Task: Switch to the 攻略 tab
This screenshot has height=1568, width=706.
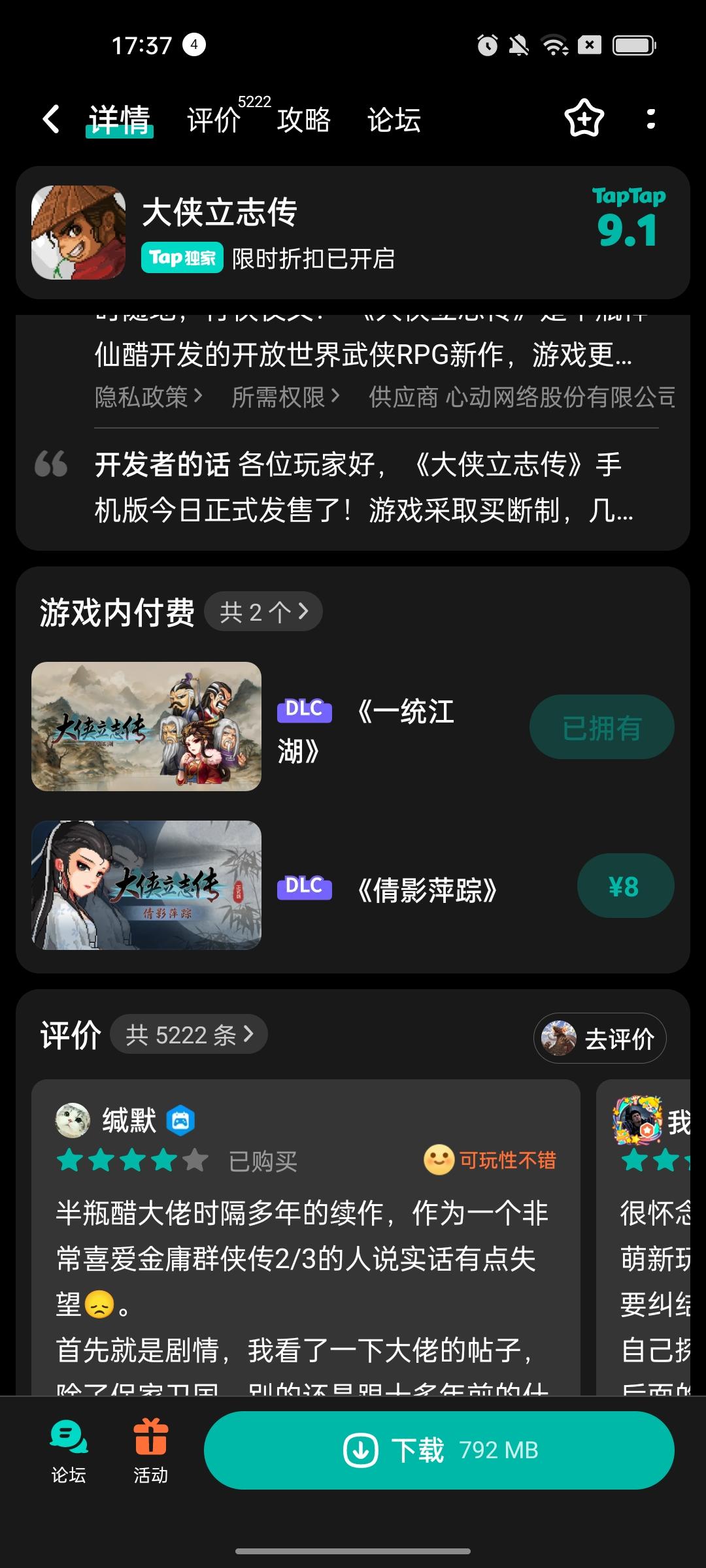Action: click(303, 122)
